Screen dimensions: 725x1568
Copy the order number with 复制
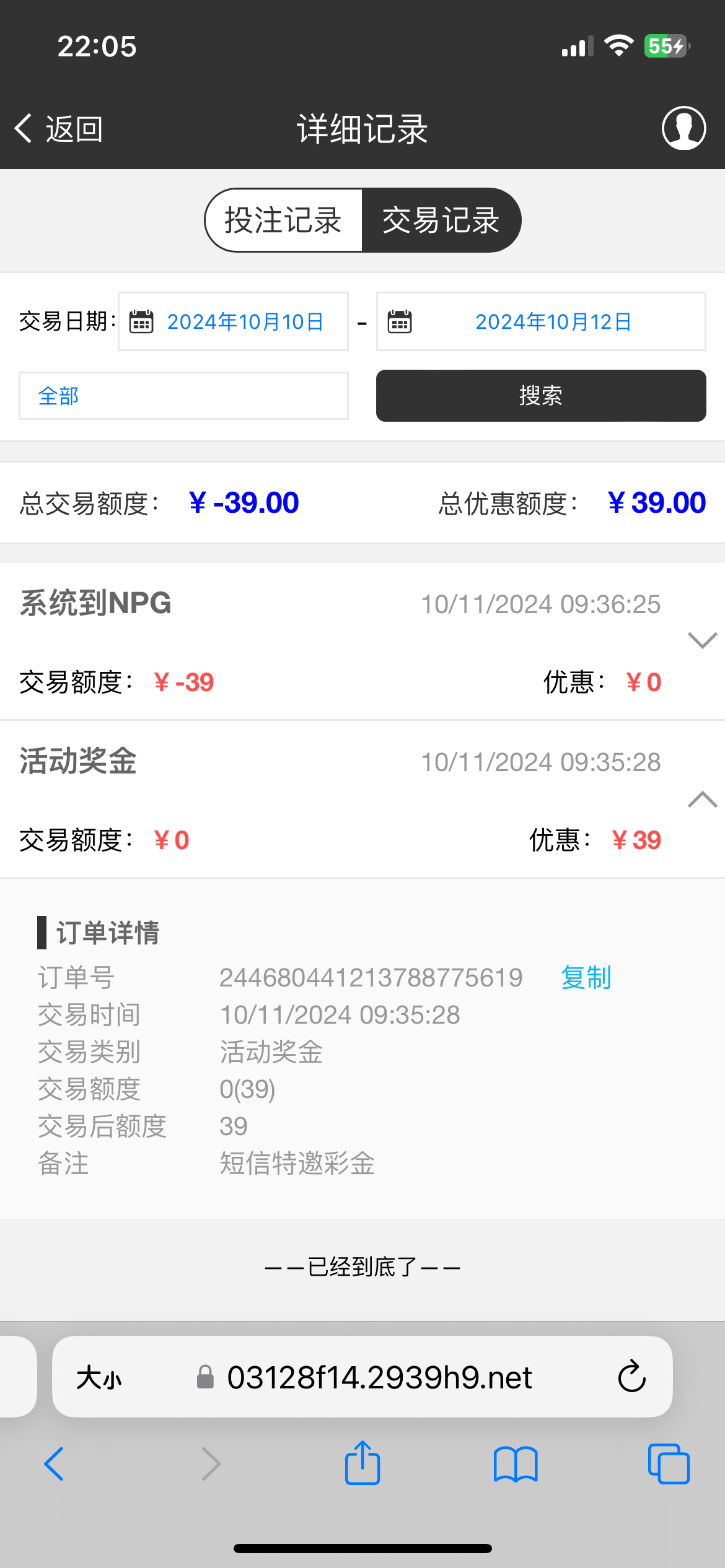[x=586, y=978]
